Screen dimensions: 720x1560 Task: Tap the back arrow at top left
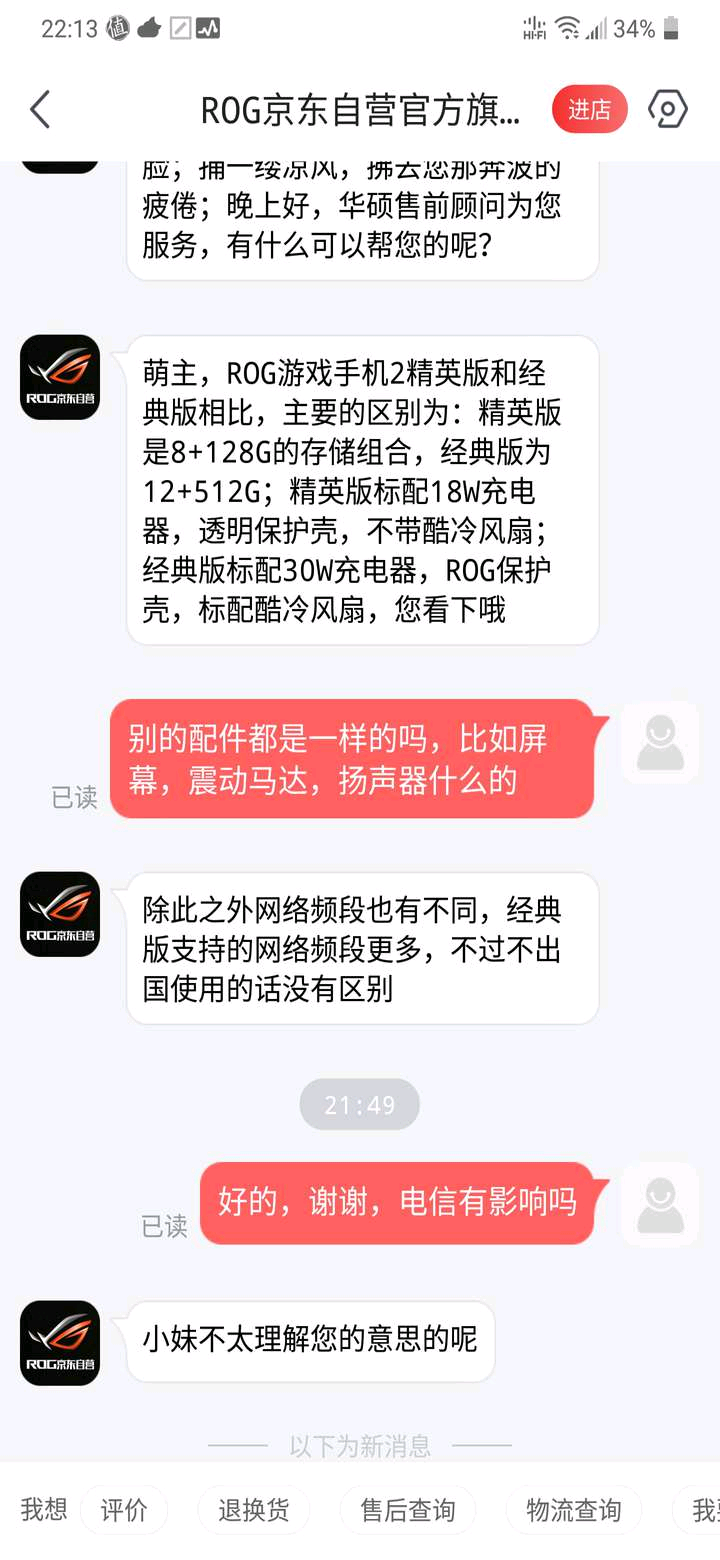tap(39, 110)
